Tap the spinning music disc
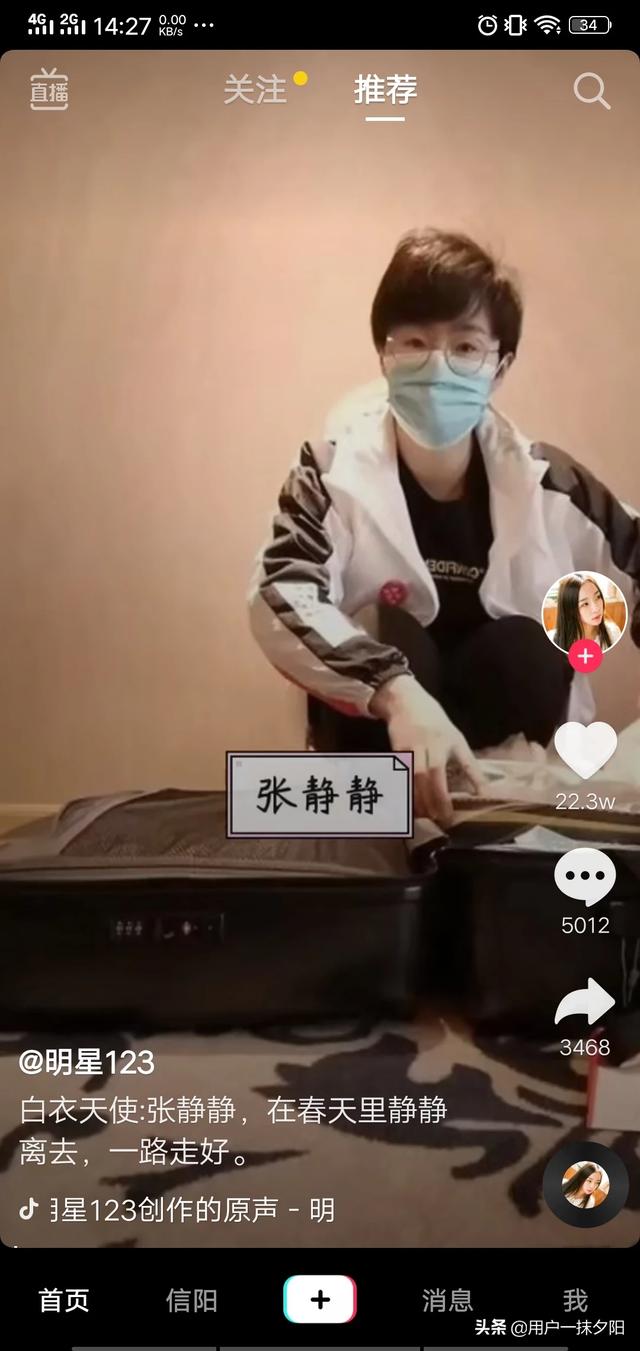 pos(585,1185)
